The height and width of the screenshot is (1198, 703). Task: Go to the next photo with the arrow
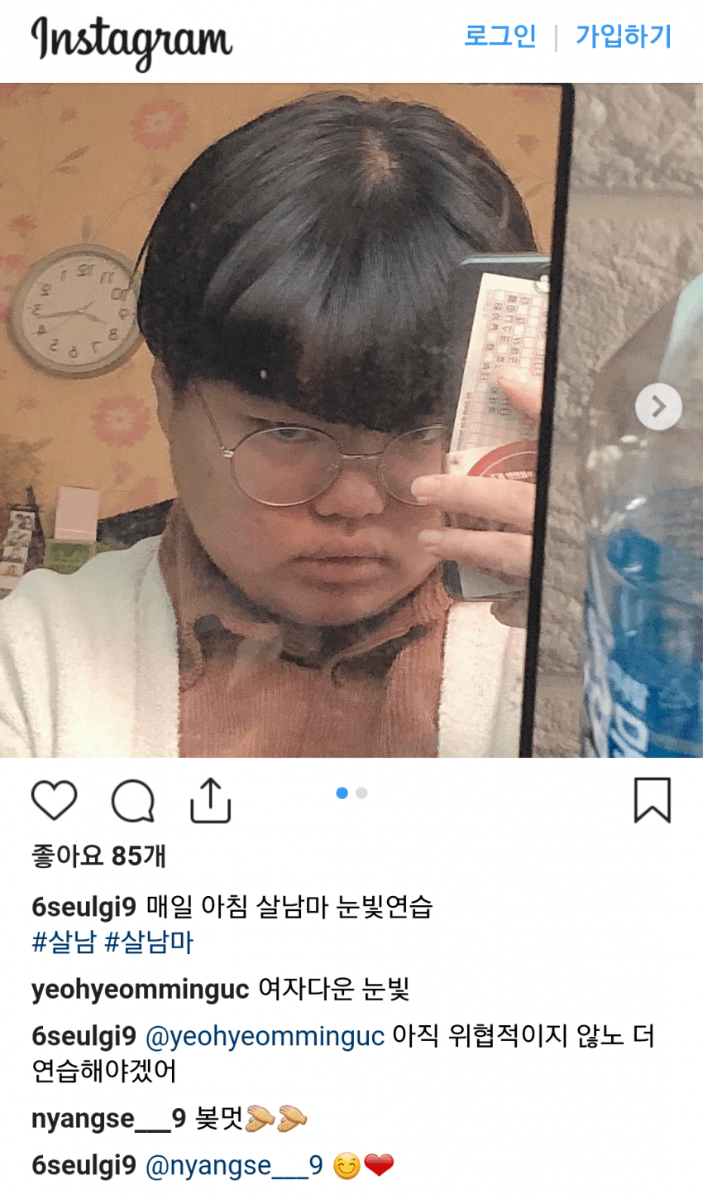(658, 407)
